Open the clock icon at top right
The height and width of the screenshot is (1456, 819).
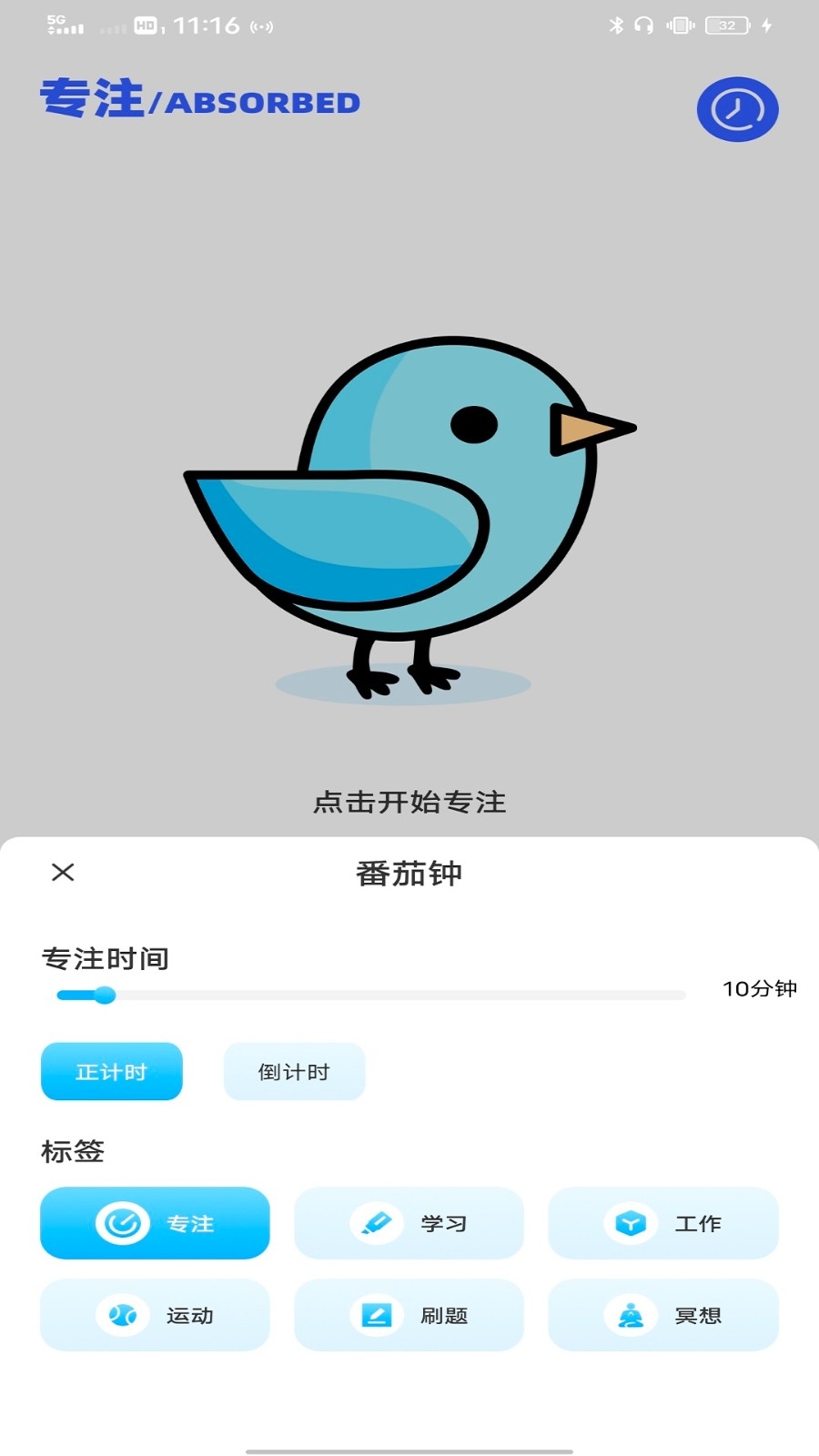tap(737, 109)
